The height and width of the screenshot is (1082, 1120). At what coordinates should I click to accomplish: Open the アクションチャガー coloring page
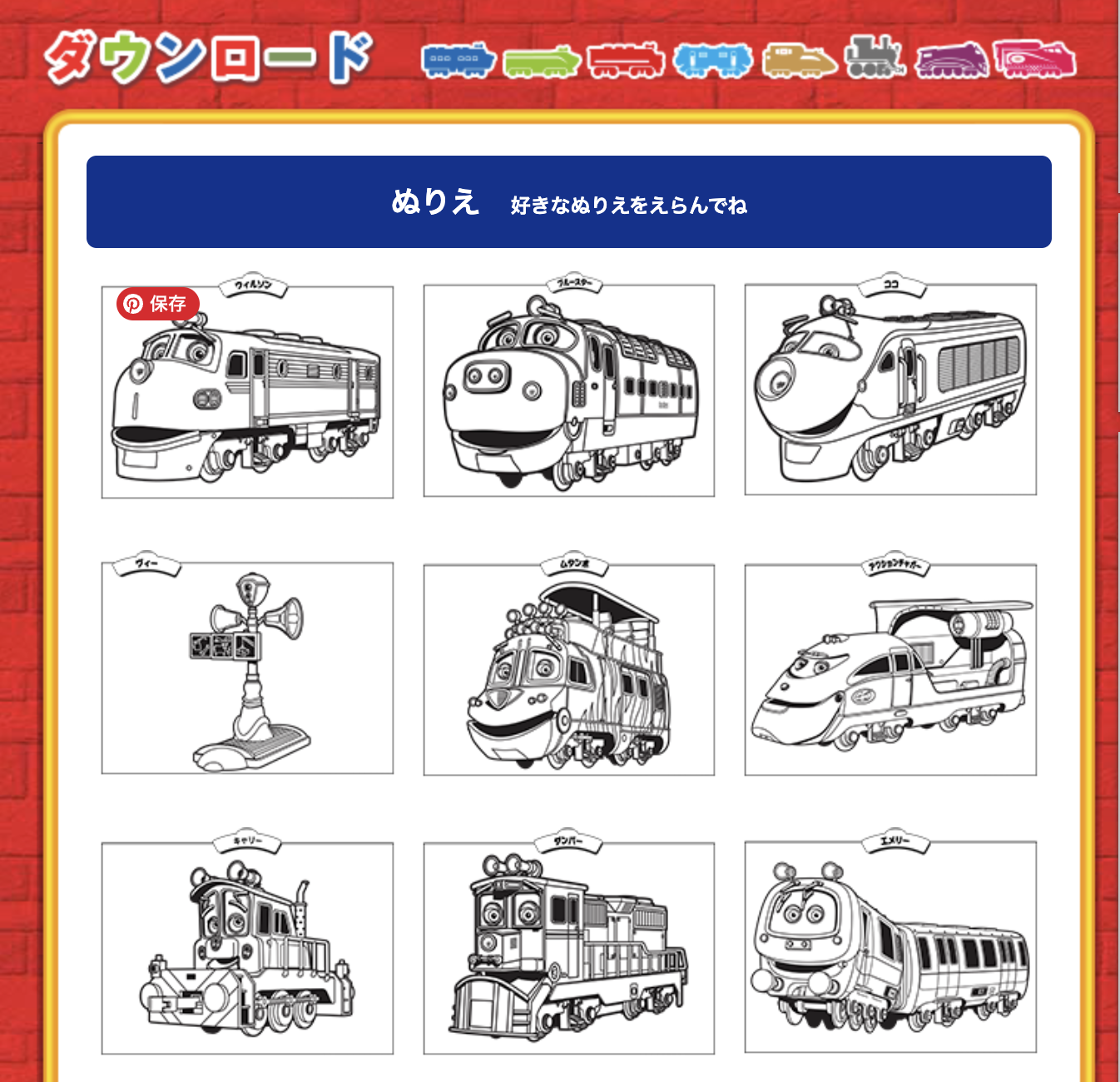pyautogui.click(x=890, y=670)
